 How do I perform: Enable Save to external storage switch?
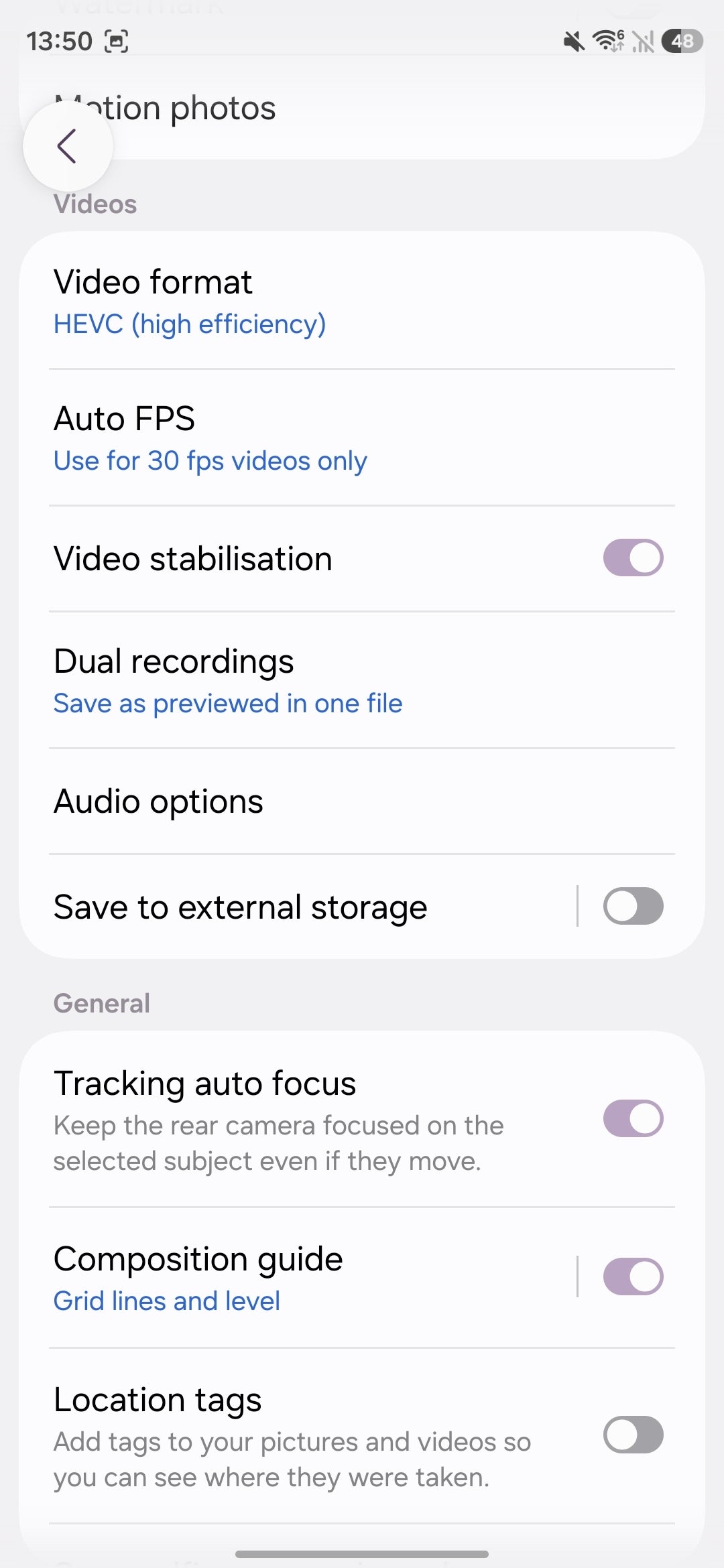point(633,907)
